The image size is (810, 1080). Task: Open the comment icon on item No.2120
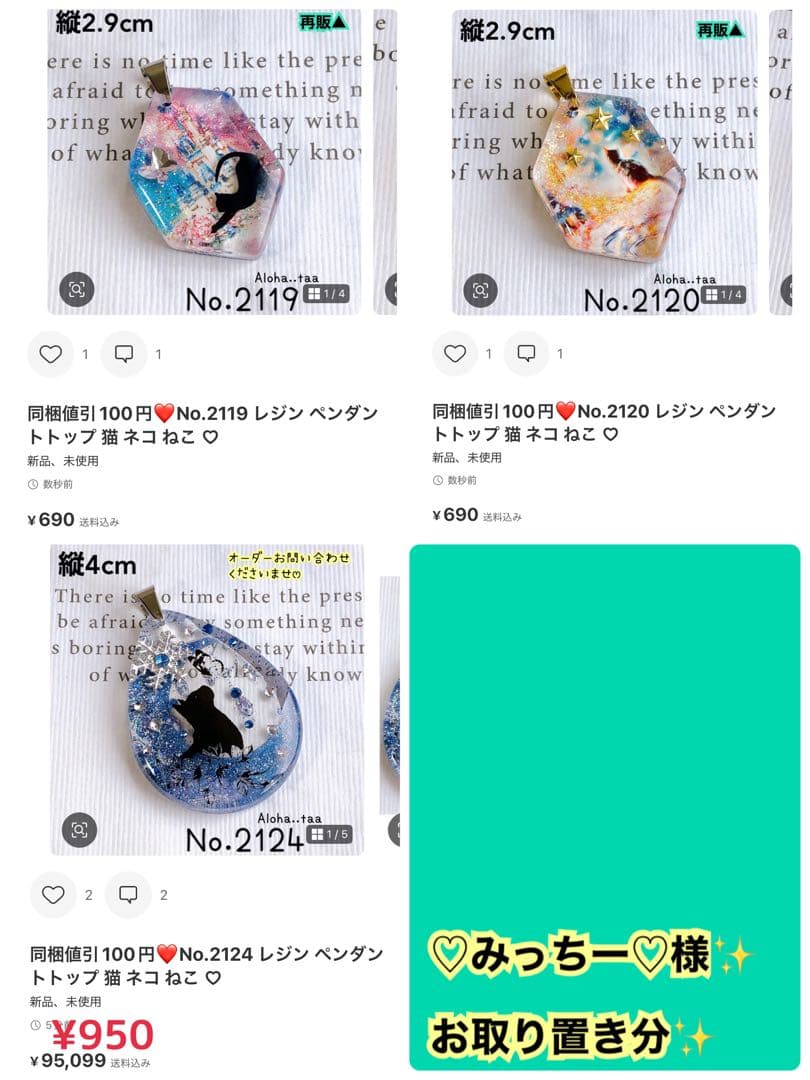pos(524,353)
